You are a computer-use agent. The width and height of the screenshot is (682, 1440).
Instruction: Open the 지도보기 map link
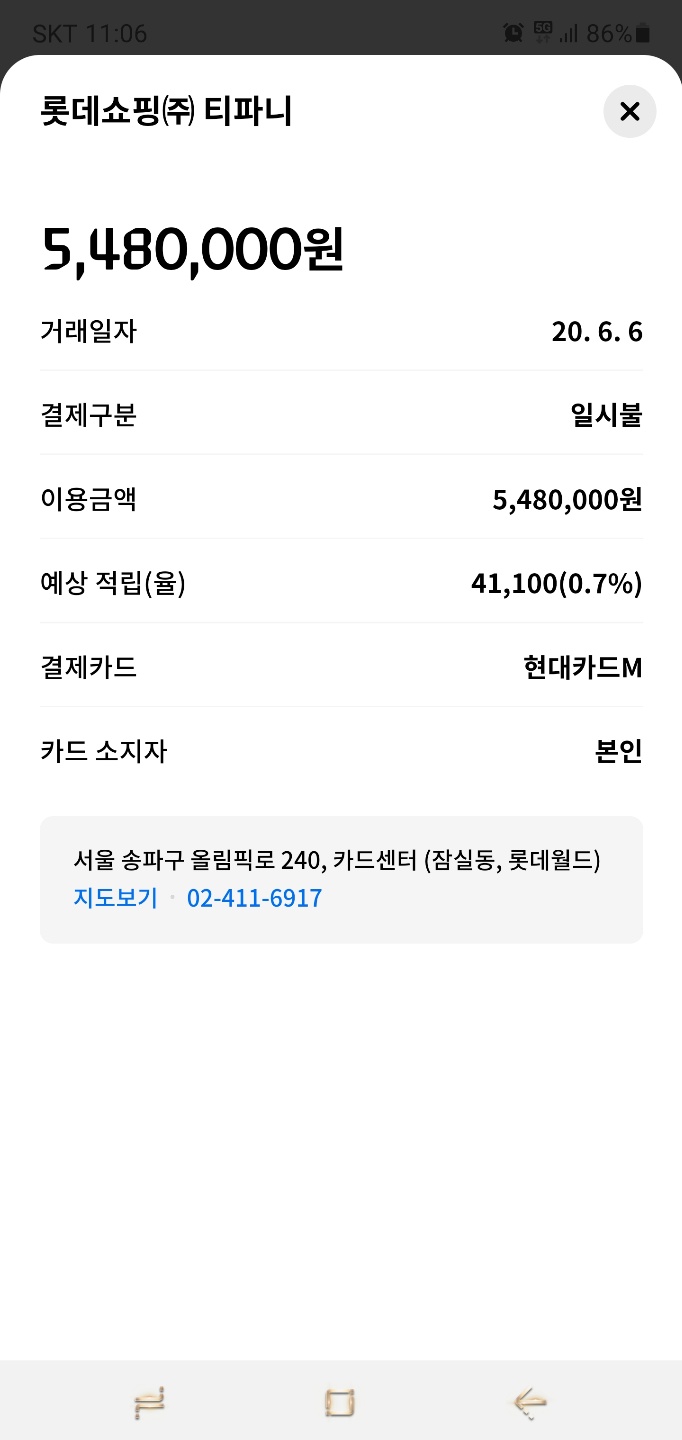pos(115,898)
